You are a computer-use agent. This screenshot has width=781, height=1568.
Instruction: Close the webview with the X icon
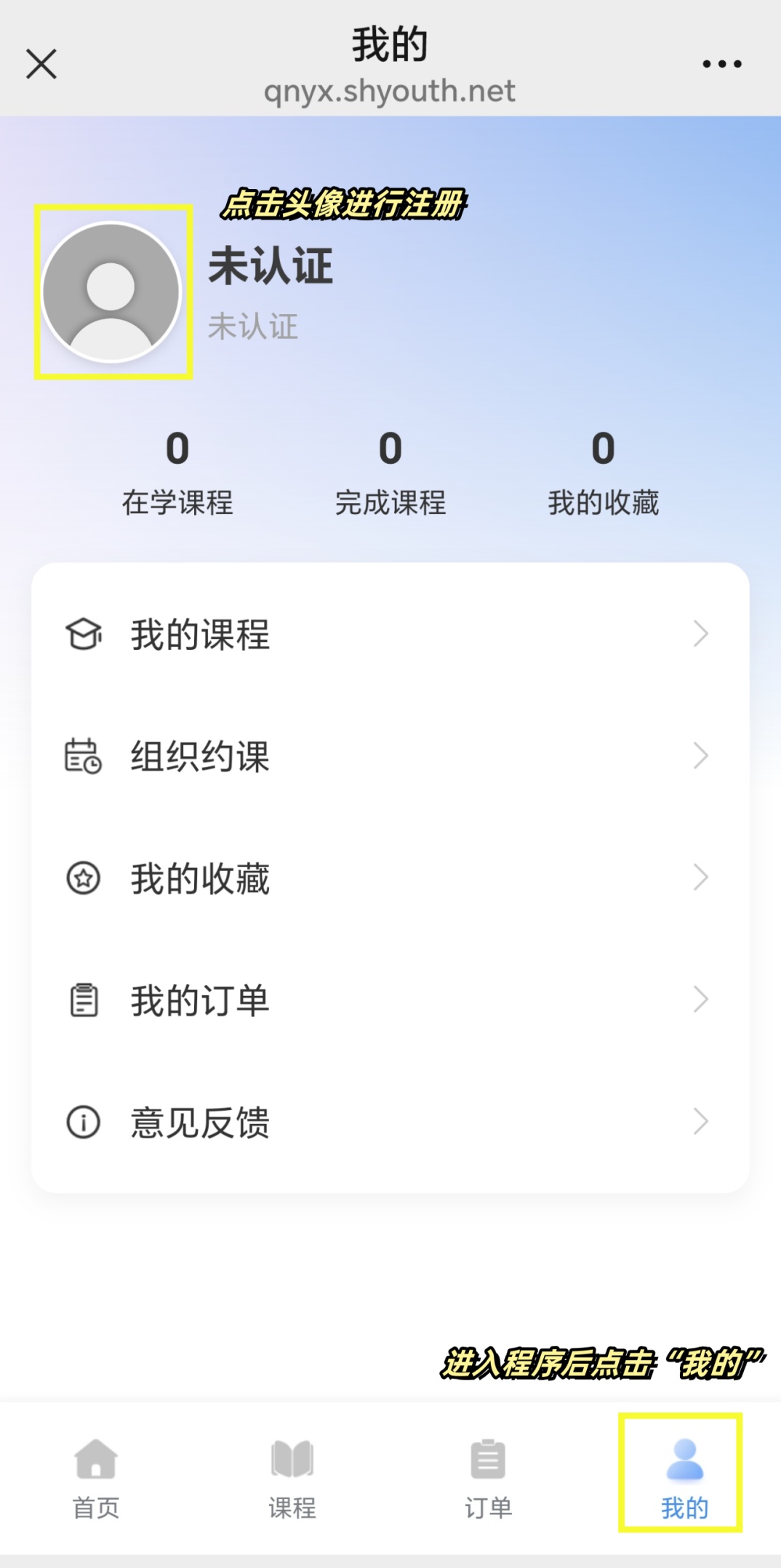click(x=41, y=64)
